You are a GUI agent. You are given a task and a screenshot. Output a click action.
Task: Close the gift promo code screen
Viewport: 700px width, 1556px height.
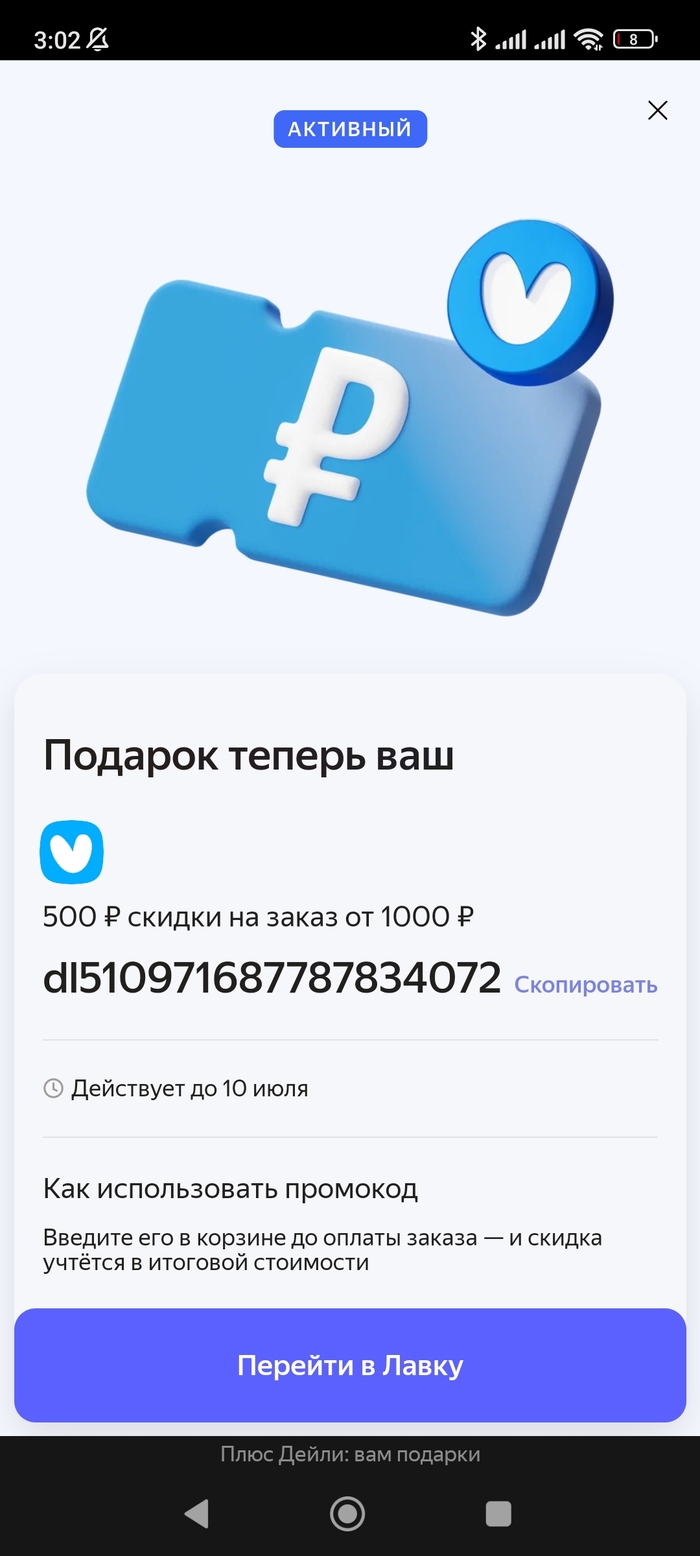657,111
